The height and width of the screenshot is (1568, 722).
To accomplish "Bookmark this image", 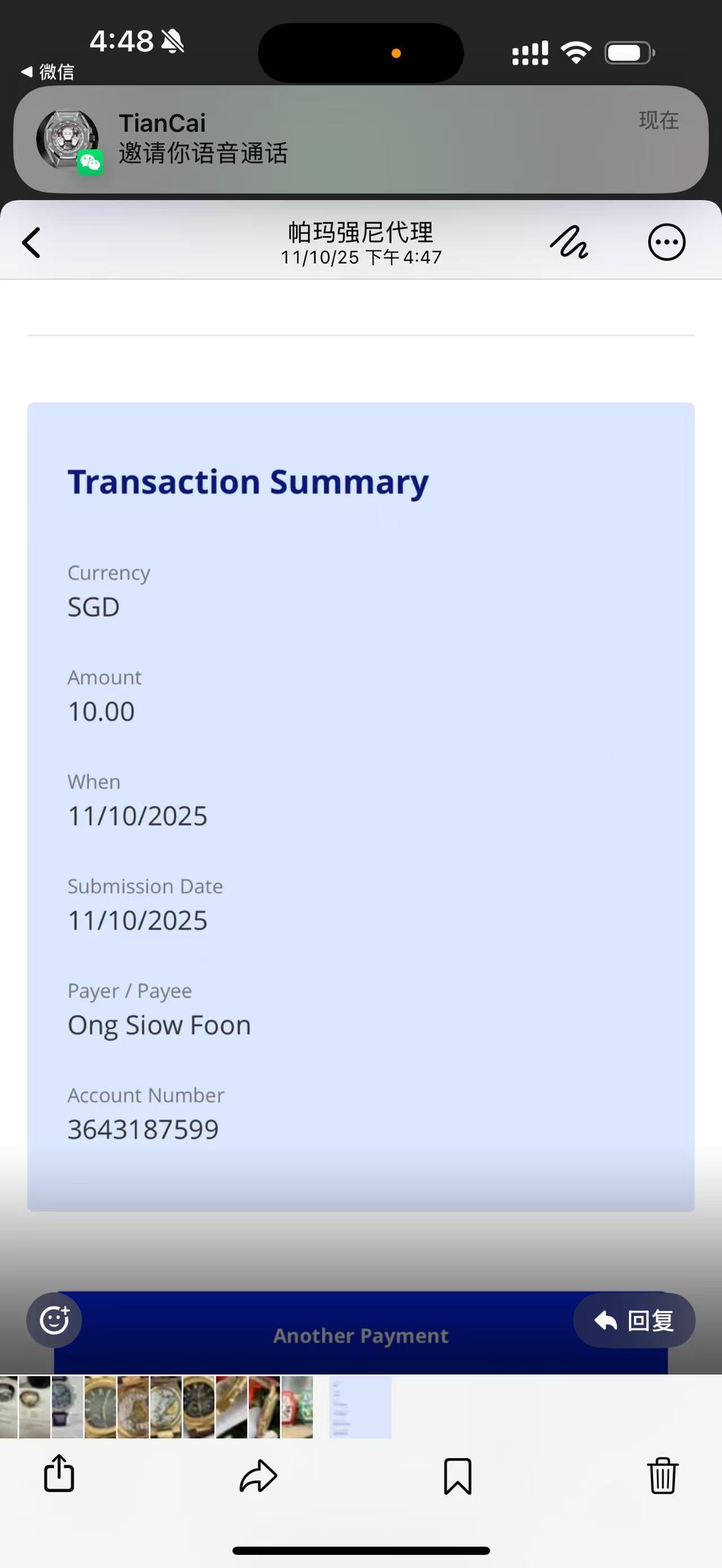I will pos(457,1476).
